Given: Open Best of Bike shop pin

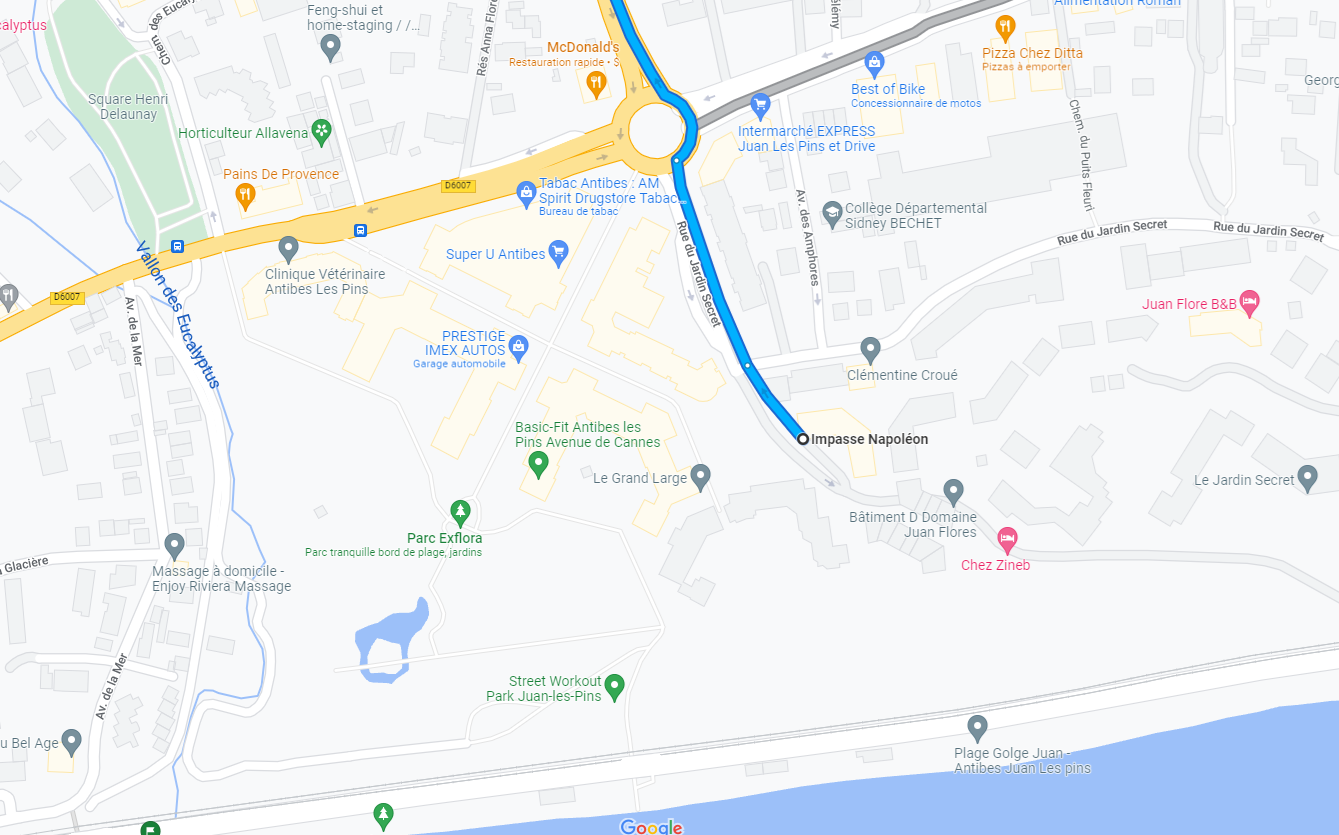Looking at the screenshot, I should pos(875,64).
